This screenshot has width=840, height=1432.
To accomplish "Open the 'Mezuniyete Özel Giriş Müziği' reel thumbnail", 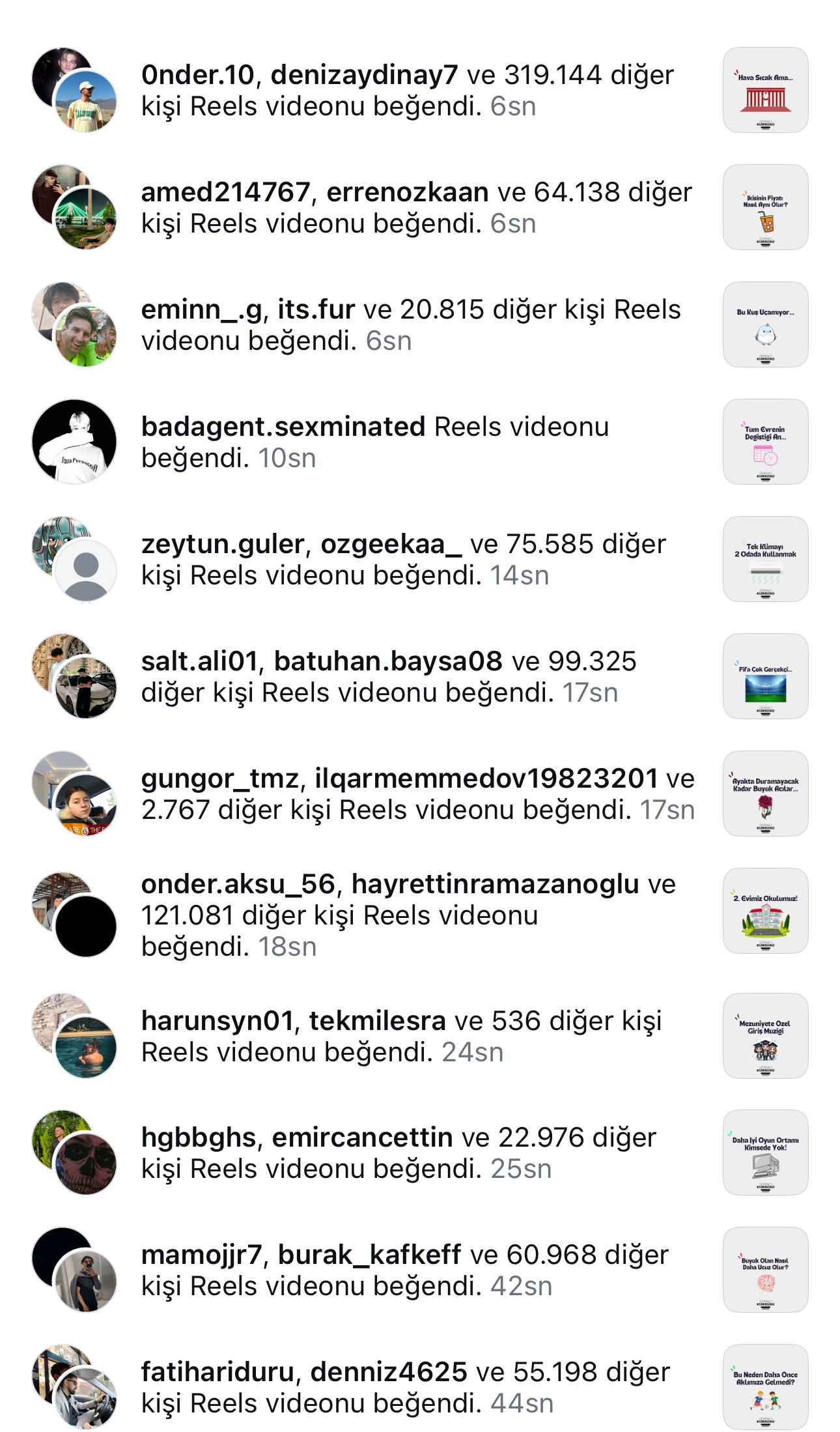I will tap(765, 1036).
